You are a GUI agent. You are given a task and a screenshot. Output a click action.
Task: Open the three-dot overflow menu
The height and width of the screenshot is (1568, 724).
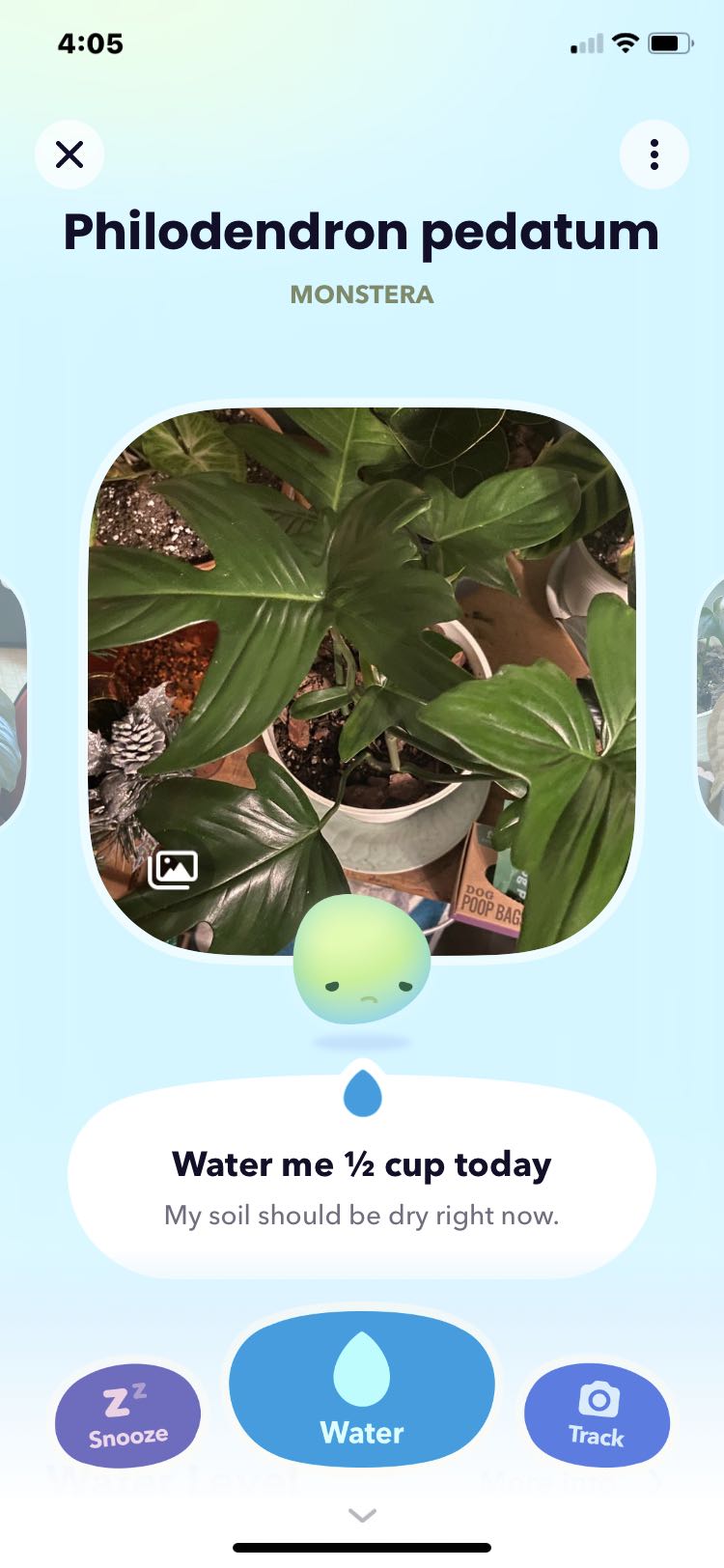[x=654, y=154]
